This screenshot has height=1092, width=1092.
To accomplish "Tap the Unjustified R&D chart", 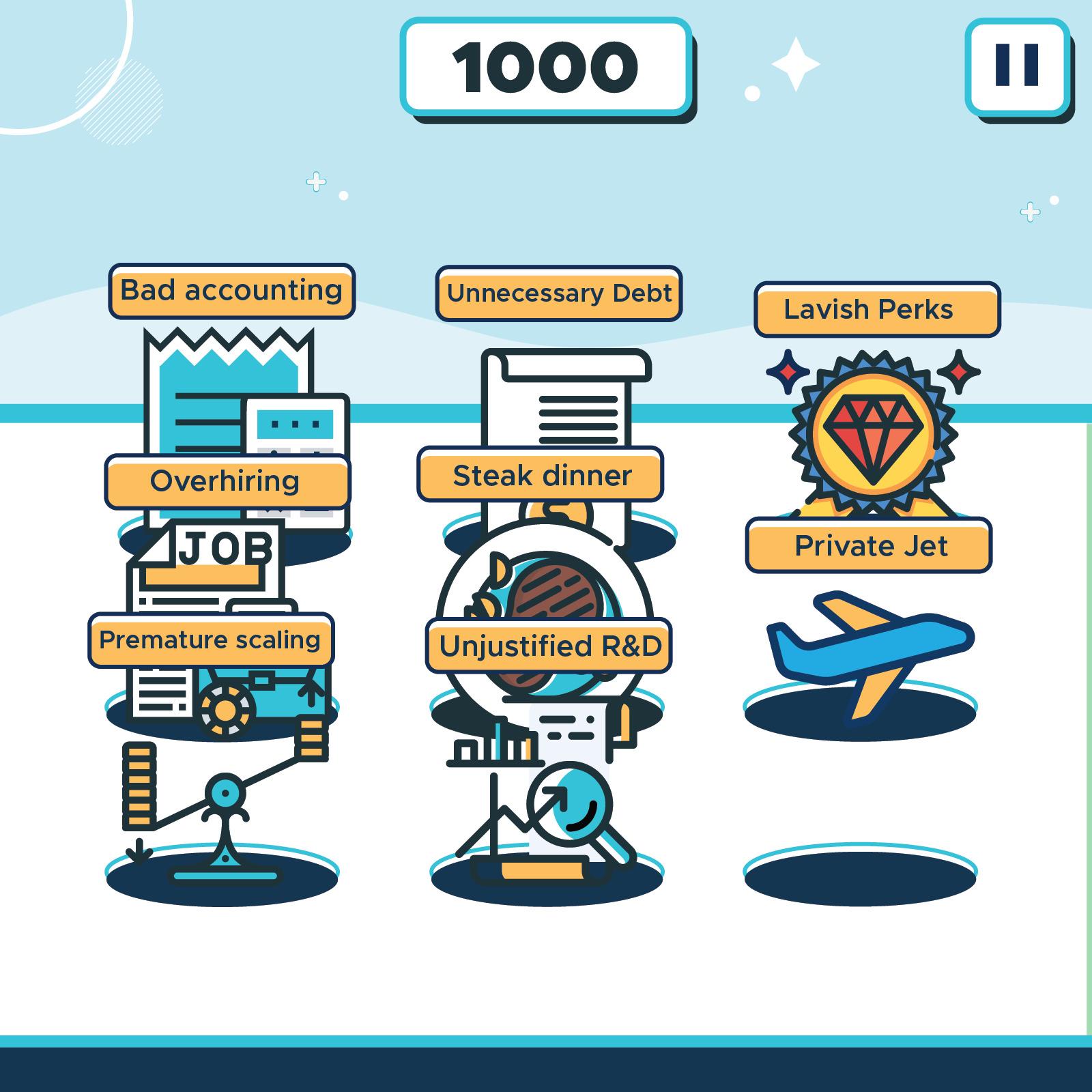I will coord(546,799).
